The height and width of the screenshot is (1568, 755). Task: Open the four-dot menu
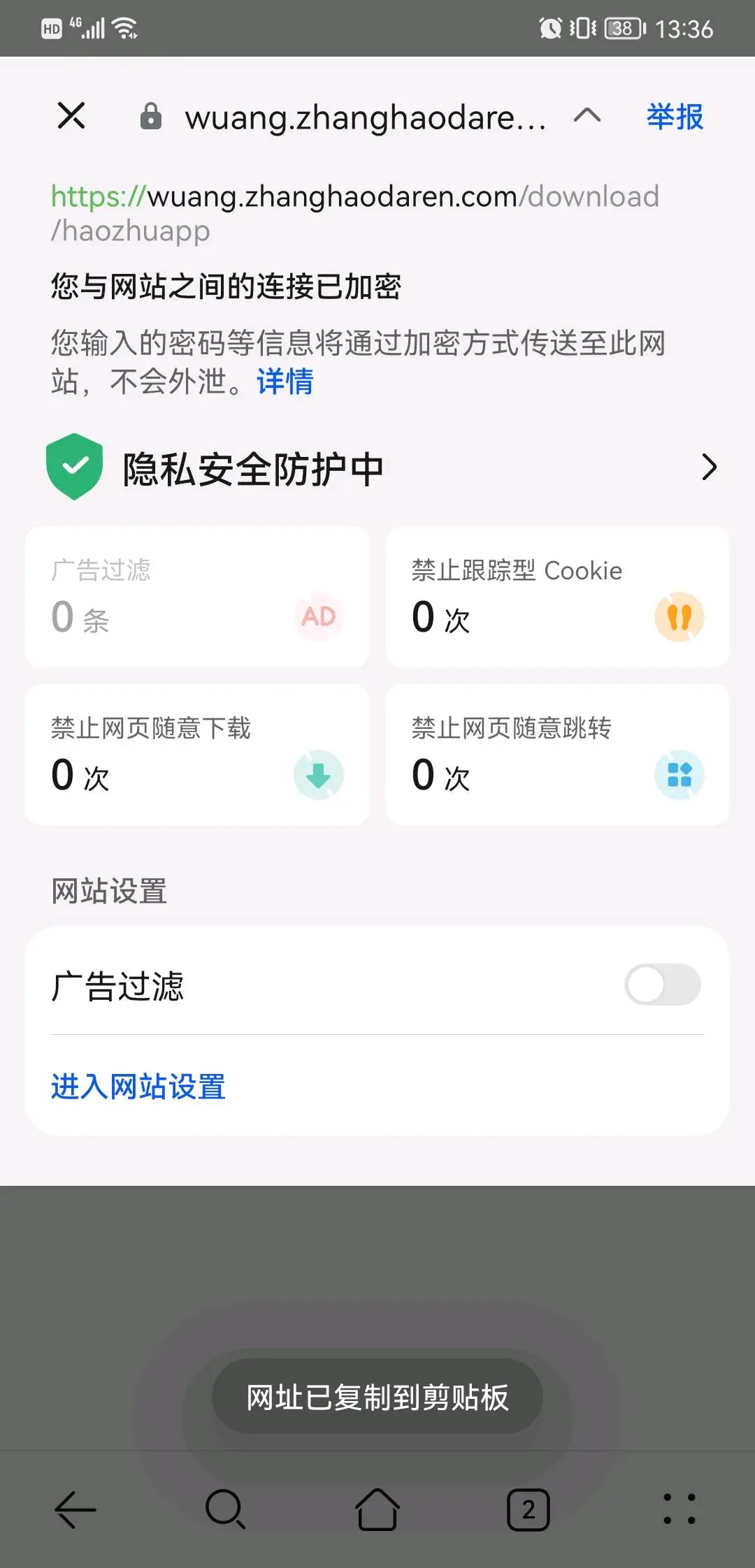pyautogui.click(x=679, y=1509)
